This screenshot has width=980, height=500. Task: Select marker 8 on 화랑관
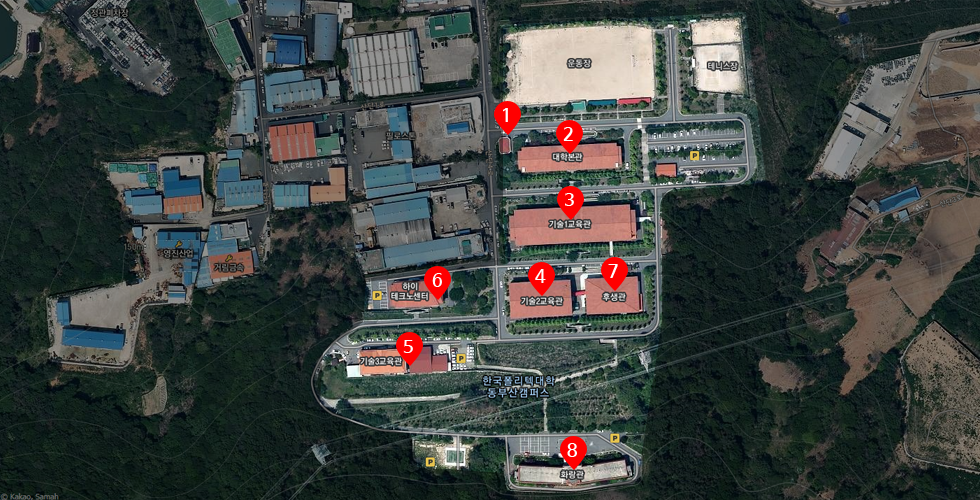(x=572, y=450)
